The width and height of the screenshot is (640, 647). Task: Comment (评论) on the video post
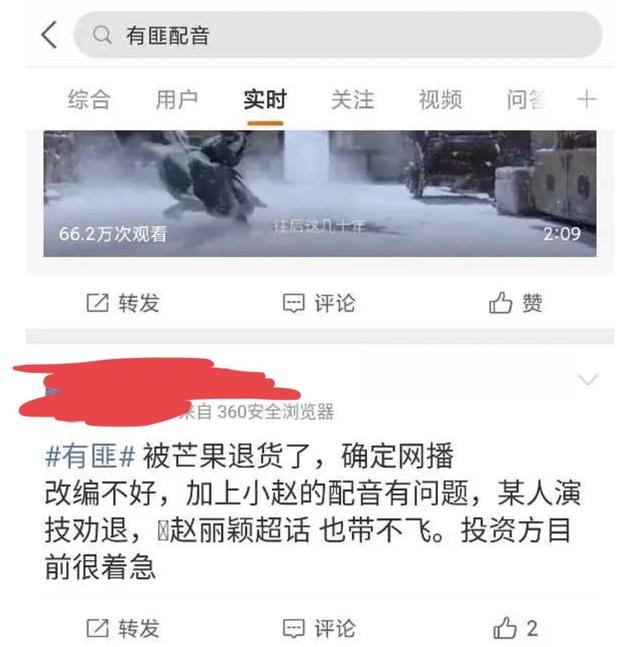click(319, 303)
